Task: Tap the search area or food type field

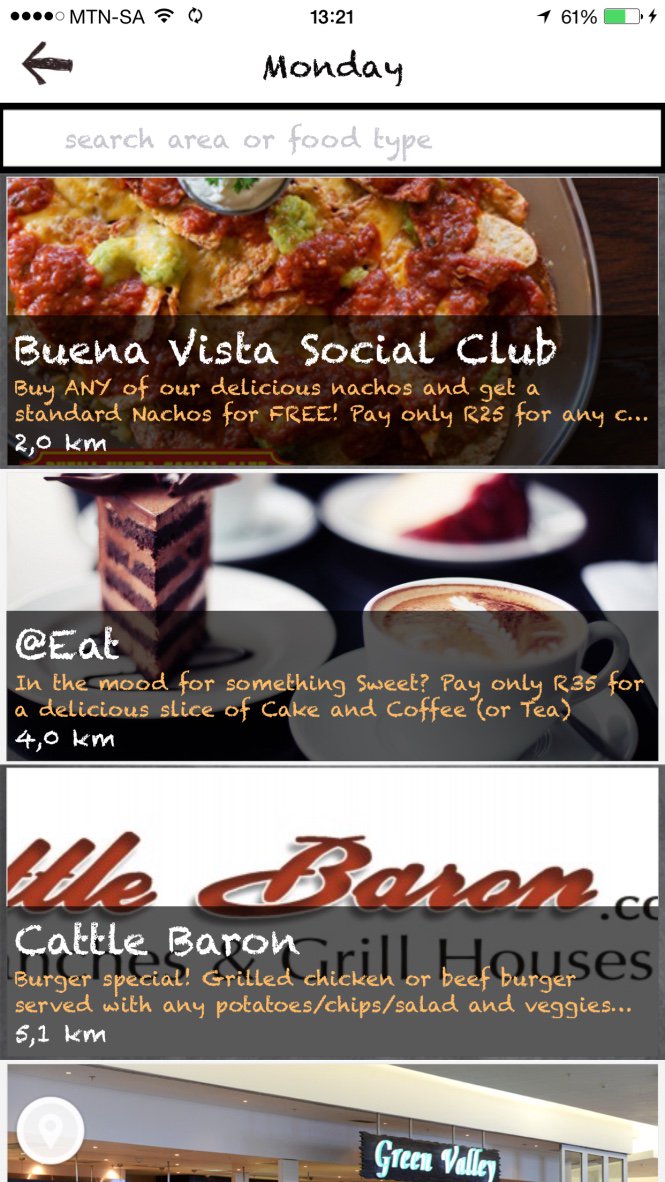Action: (x=332, y=139)
